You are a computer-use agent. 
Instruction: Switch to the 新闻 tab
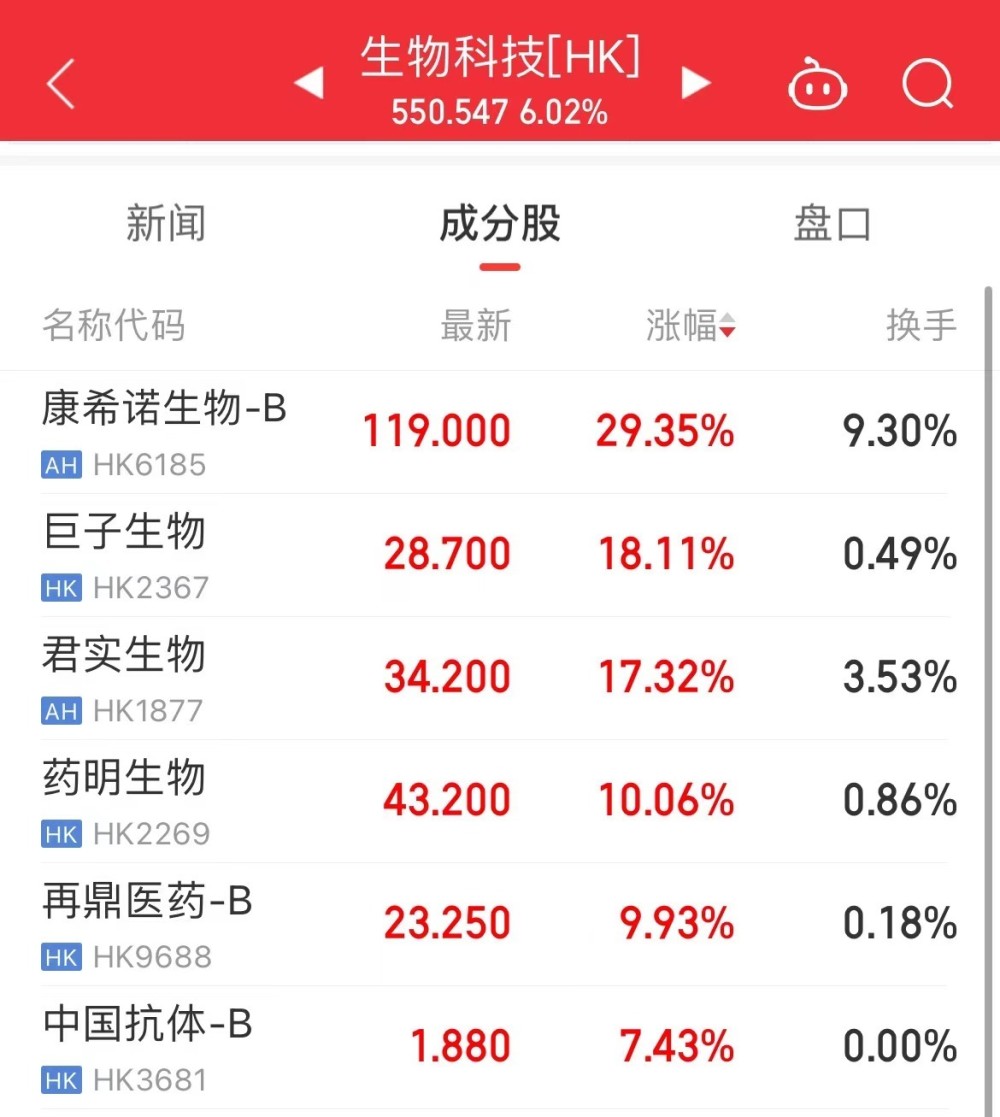coord(166,224)
